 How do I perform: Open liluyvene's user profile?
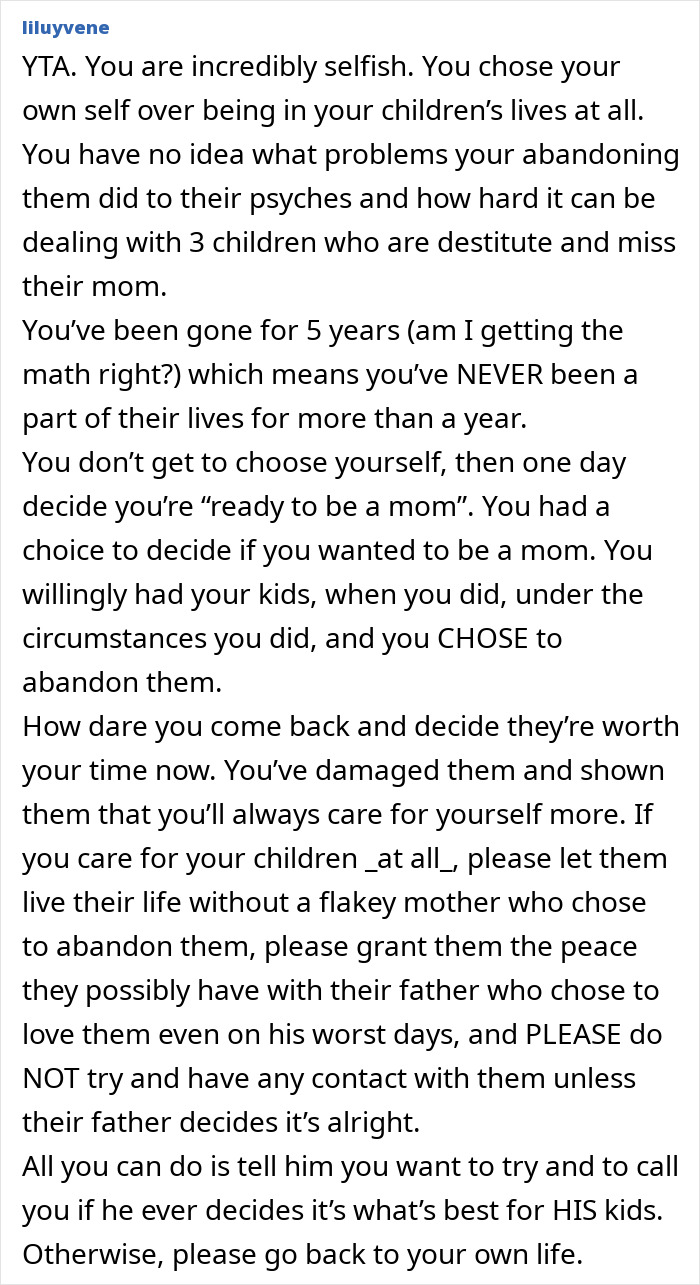(65, 27)
